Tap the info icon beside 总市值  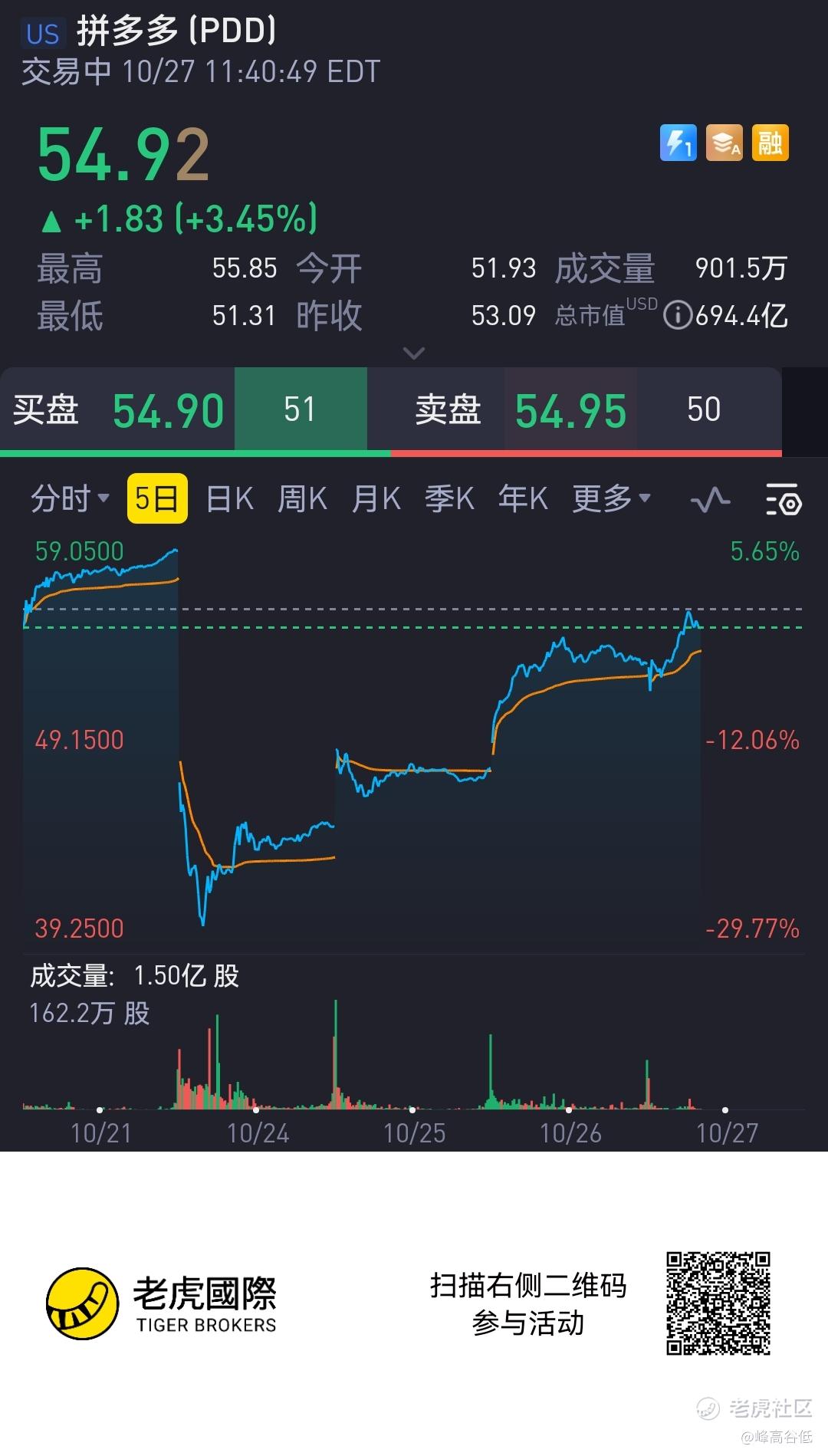click(x=678, y=315)
